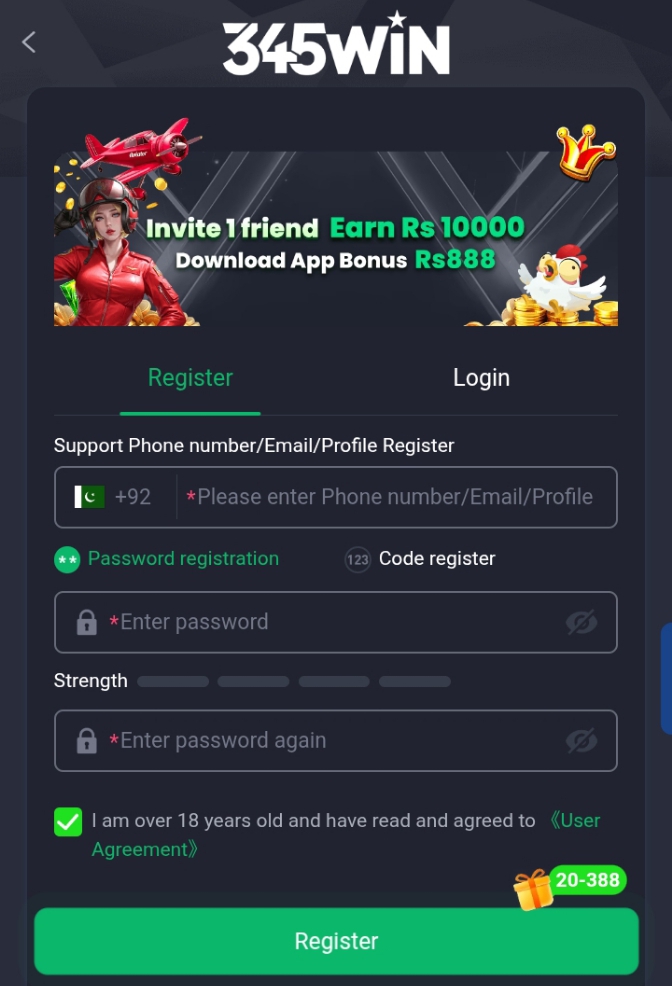This screenshot has width=672, height=986.
Task: Open the invite friend bonus banner
Action: click(x=336, y=238)
